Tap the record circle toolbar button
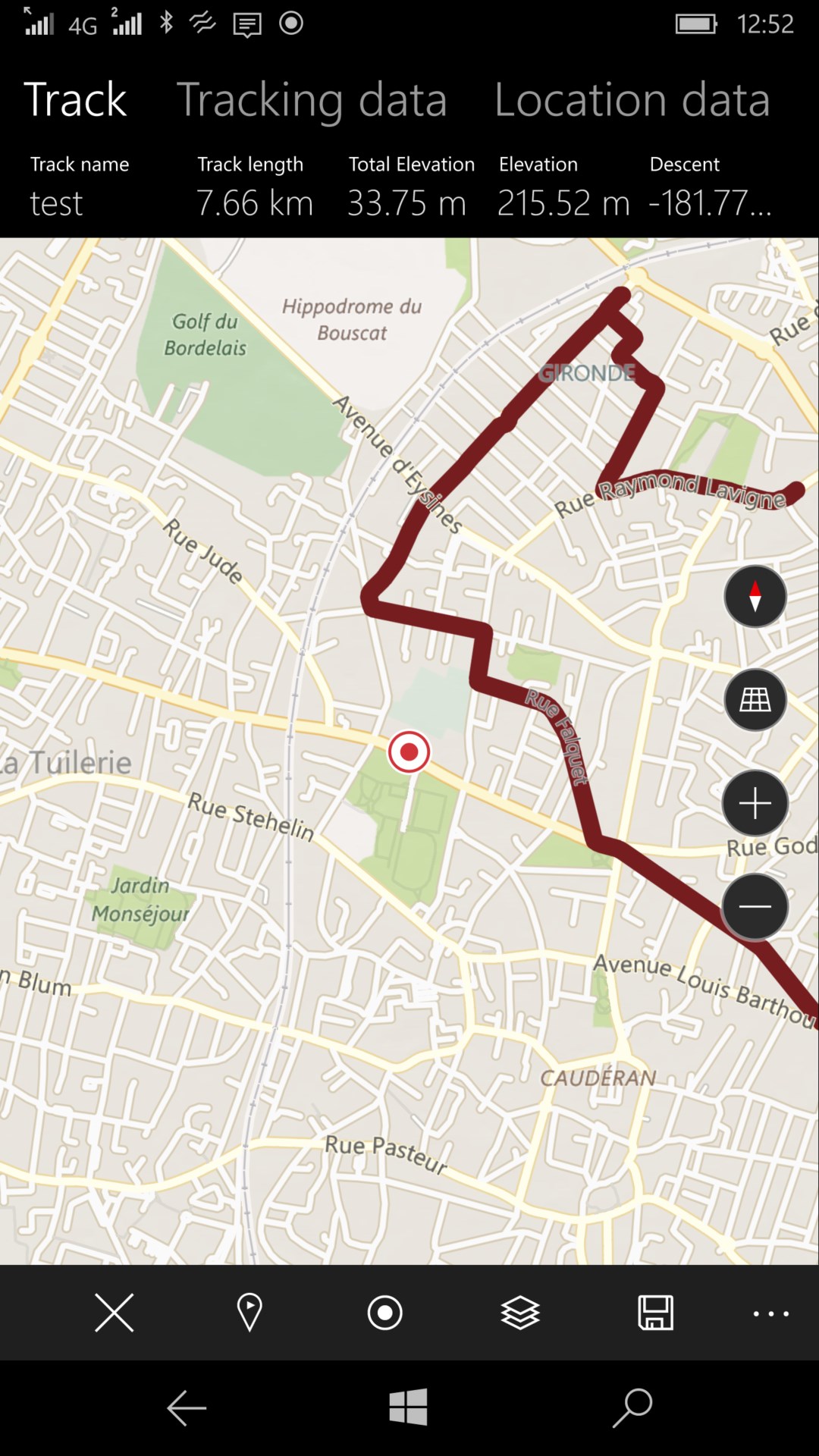The width and height of the screenshot is (819, 1456). (385, 1313)
